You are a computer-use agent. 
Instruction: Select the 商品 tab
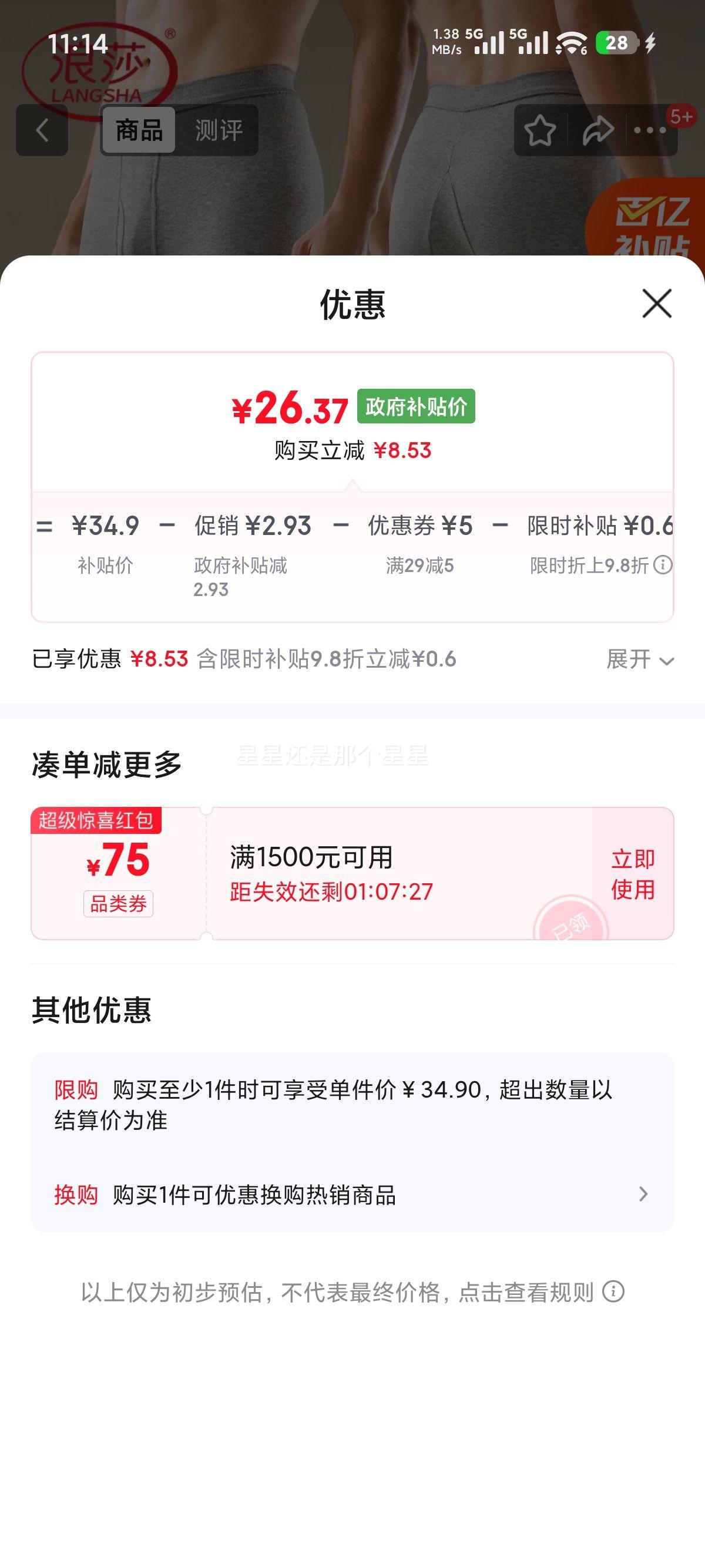pyautogui.click(x=138, y=130)
